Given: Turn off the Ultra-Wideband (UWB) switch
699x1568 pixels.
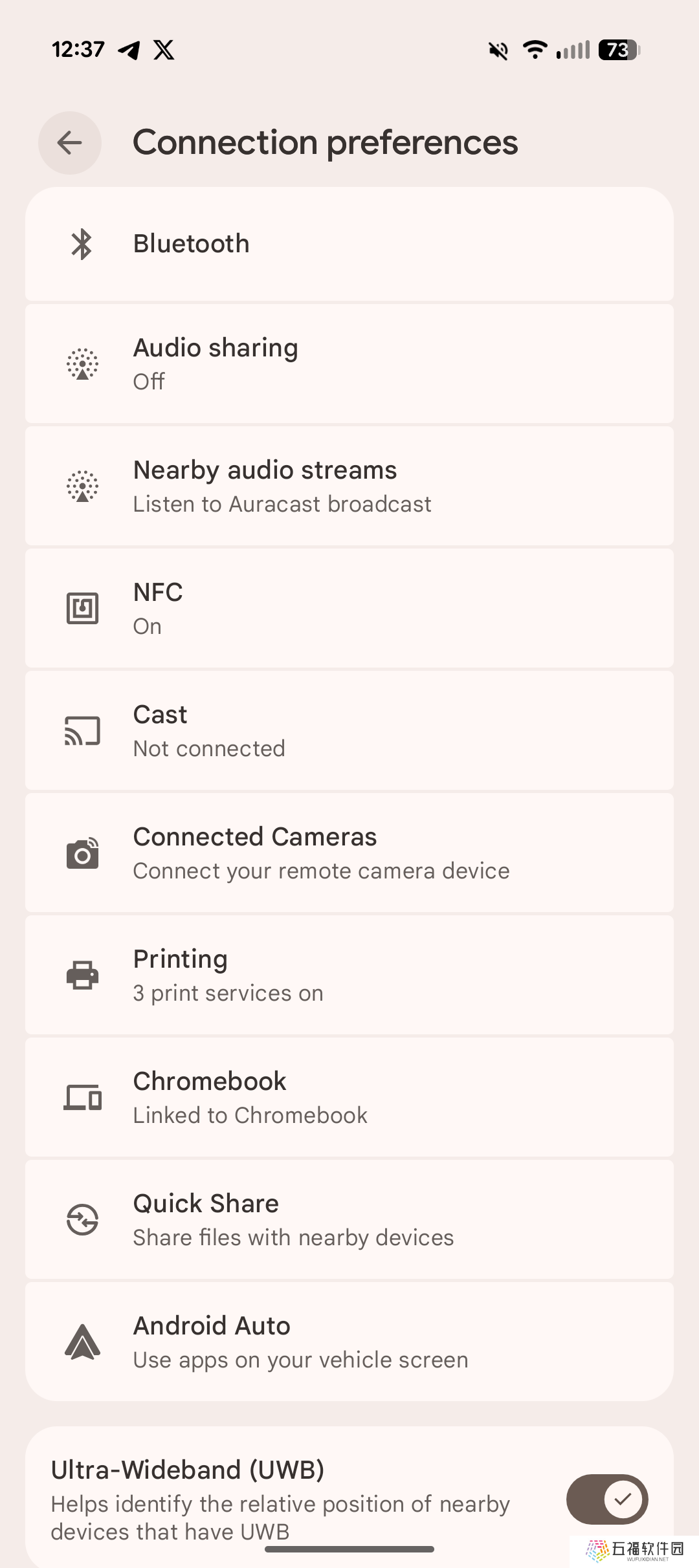Looking at the screenshot, I should point(607,1499).
